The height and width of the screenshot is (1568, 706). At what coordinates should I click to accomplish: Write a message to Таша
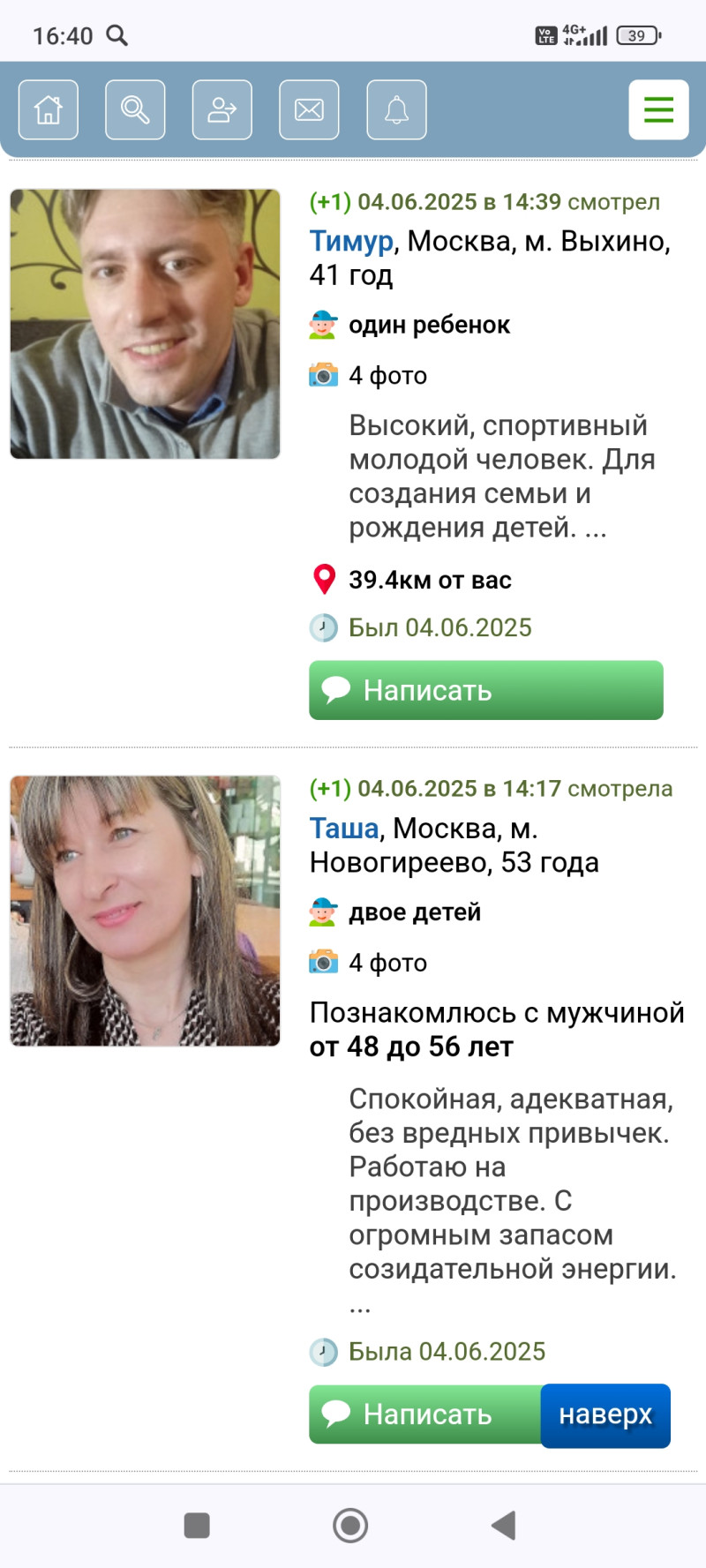click(425, 1414)
